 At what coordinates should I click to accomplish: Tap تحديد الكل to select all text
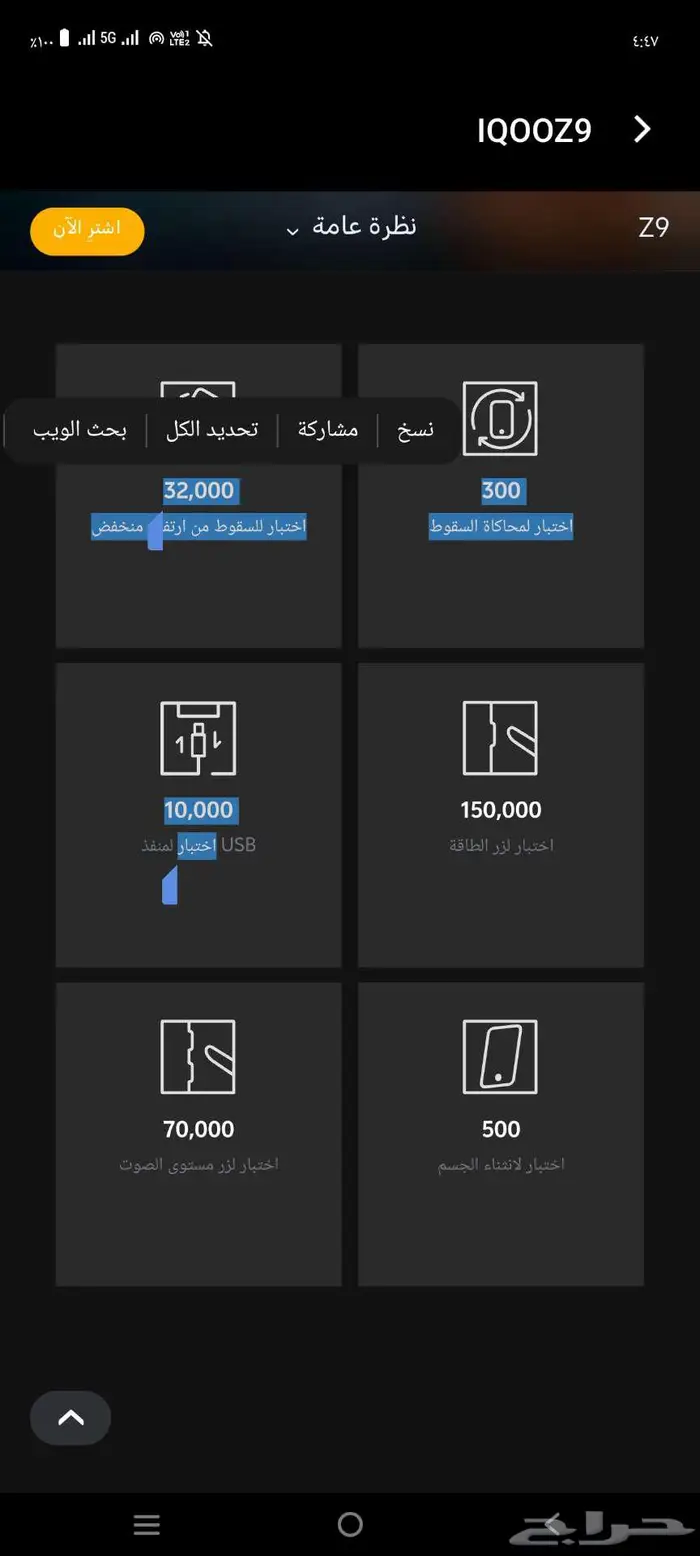click(x=212, y=430)
